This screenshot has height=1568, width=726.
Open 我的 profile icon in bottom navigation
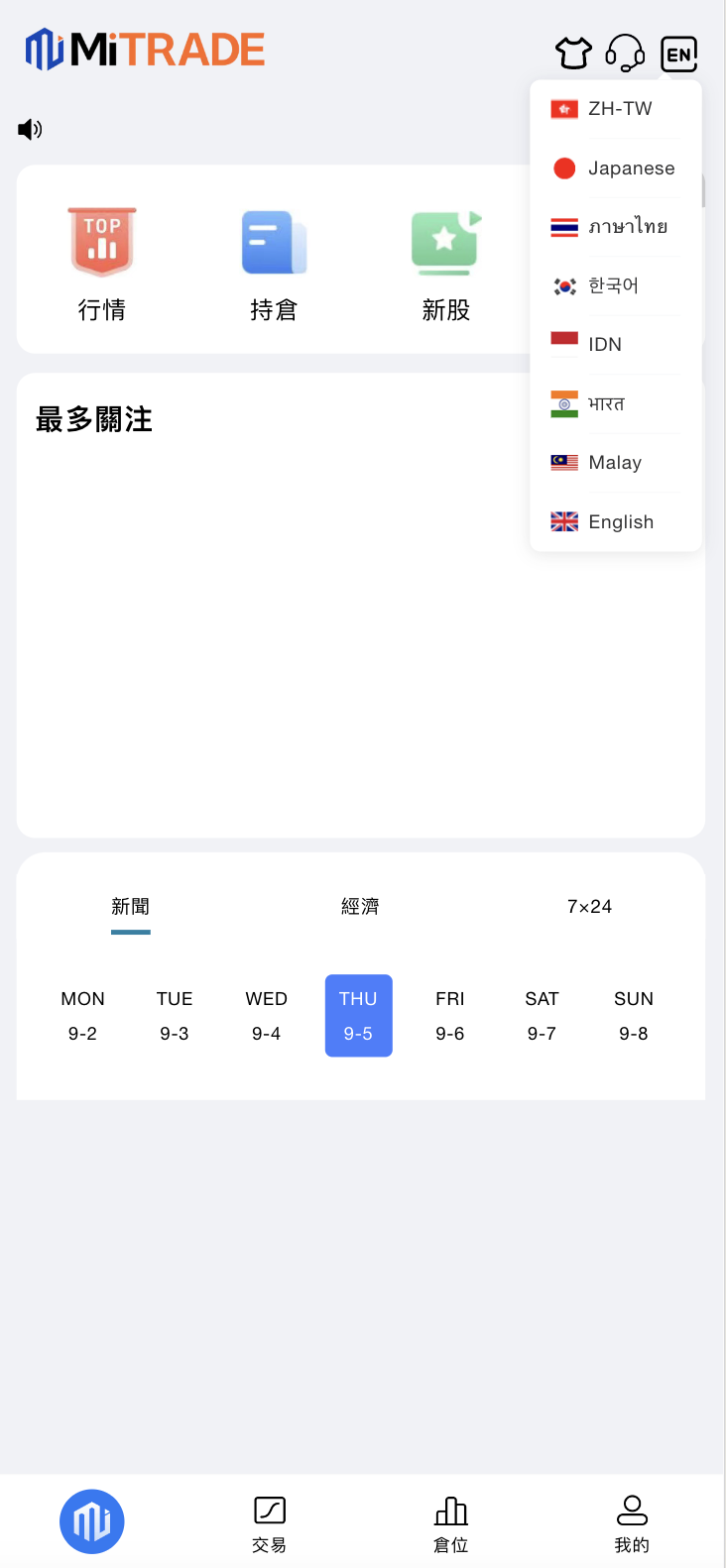(633, 1523)
